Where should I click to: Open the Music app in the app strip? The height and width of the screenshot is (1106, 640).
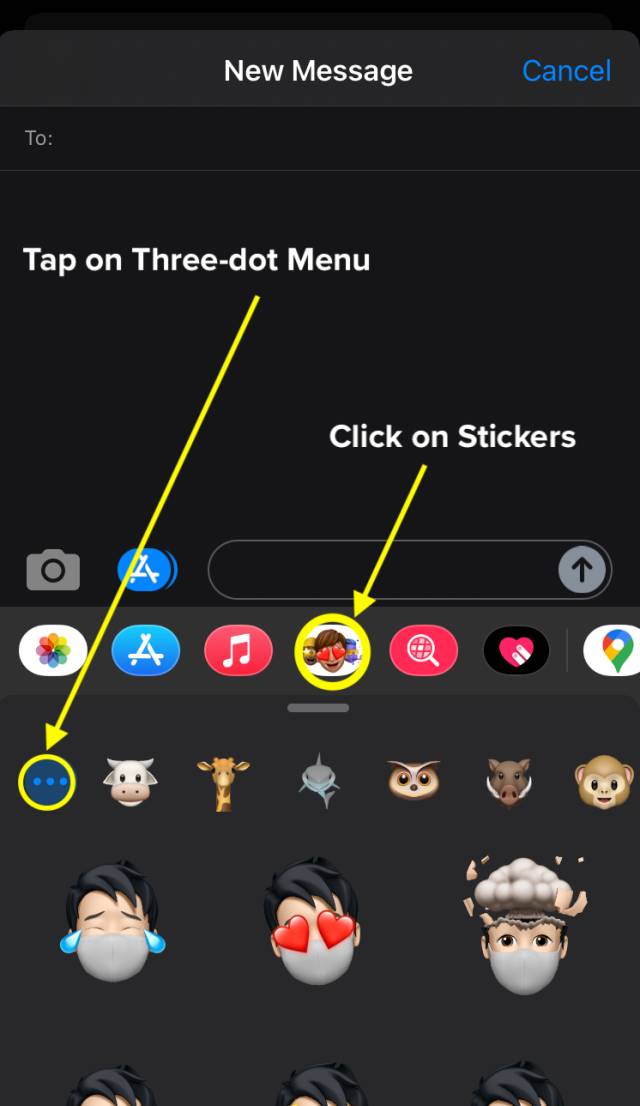point(238,652)
